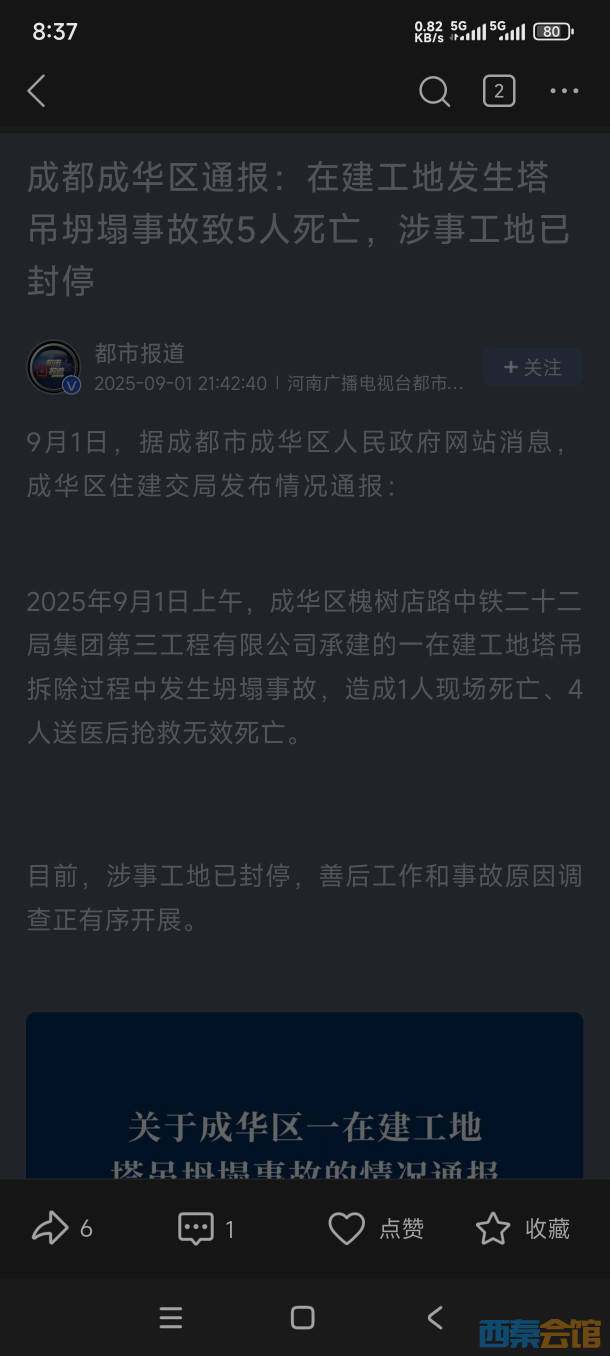Open the search icon in the top bar
The width and height of the screenshot is (610, 1356).
(434, 92)
